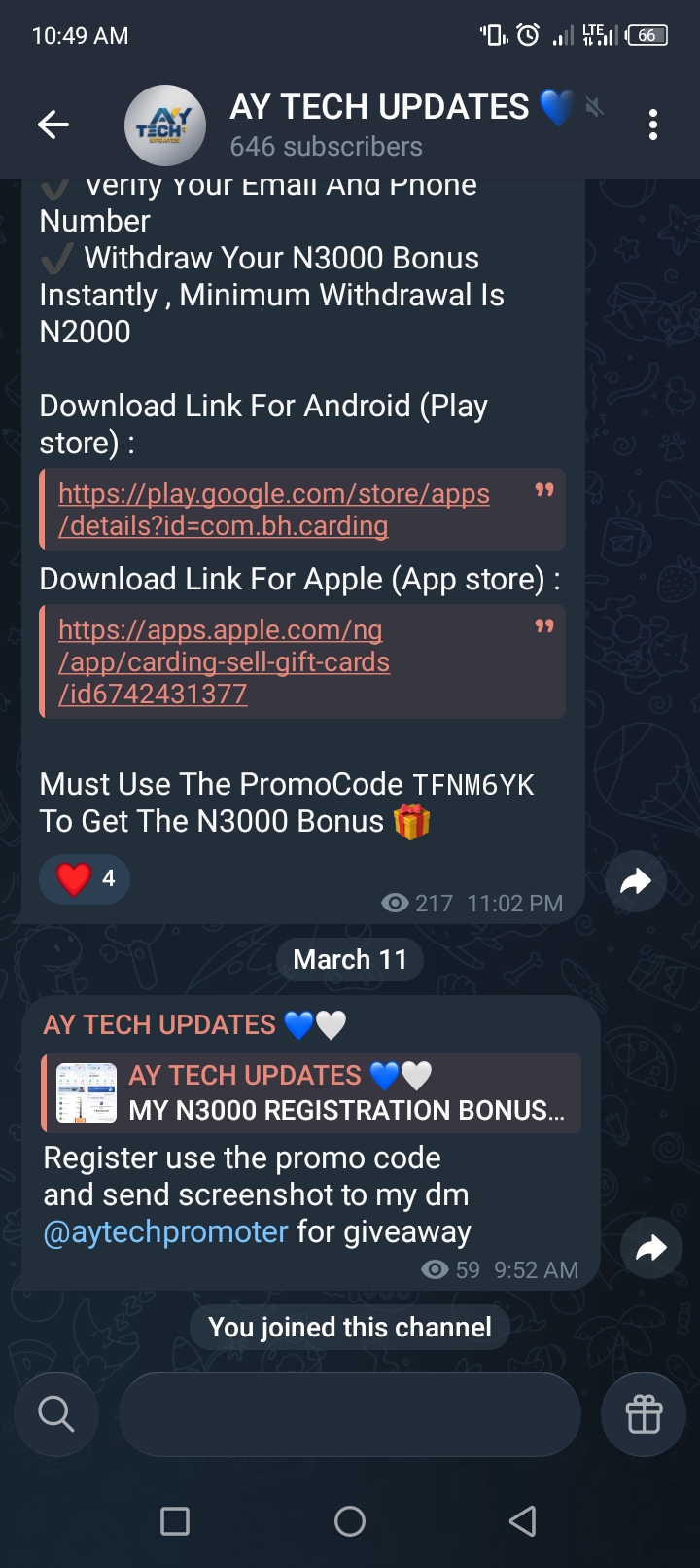700x1568 pixels.
Task: Open recent apps
Action: click(x=175, y=1521)
